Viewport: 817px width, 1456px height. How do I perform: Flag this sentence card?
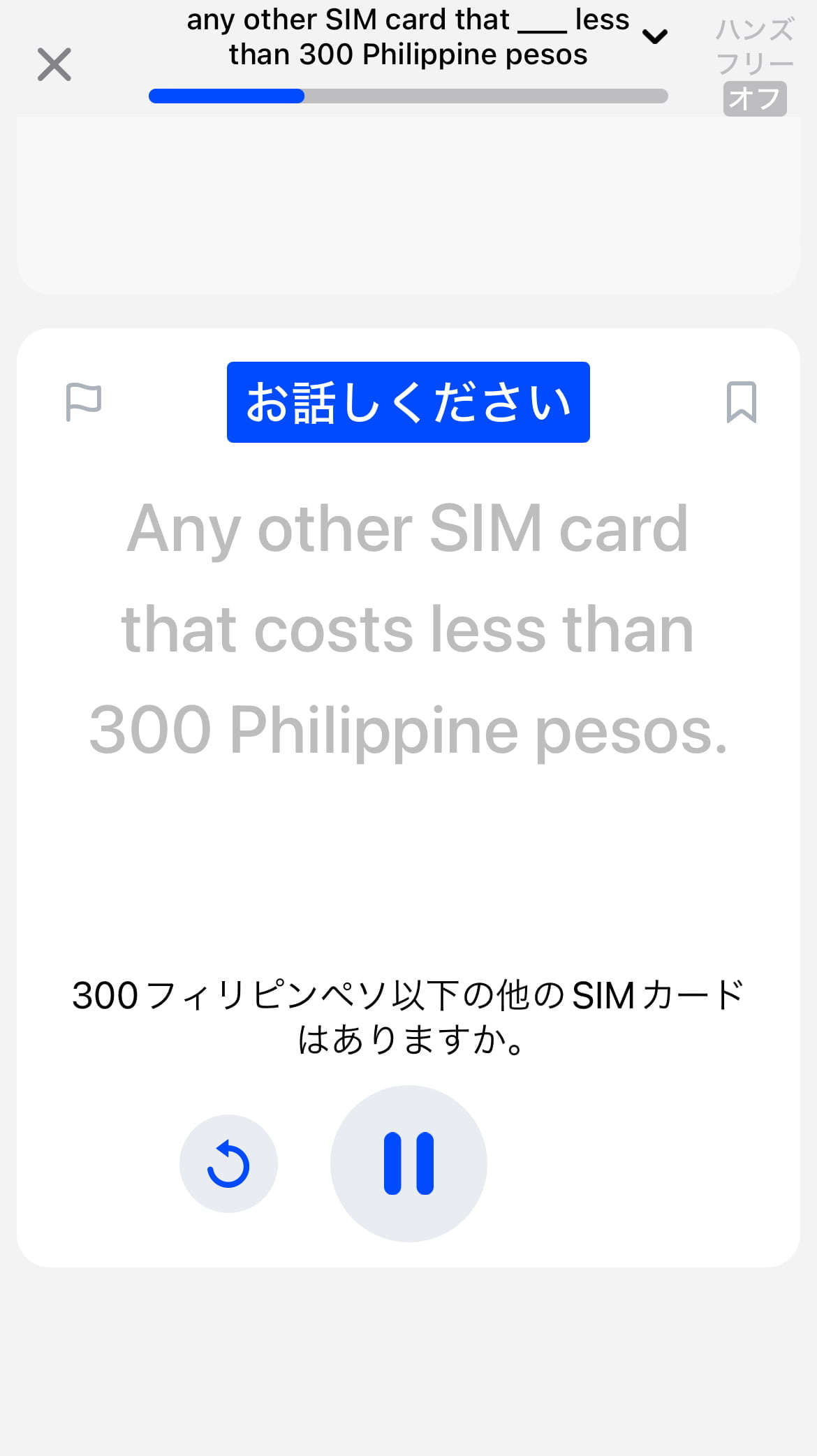(x=83, y=402)
